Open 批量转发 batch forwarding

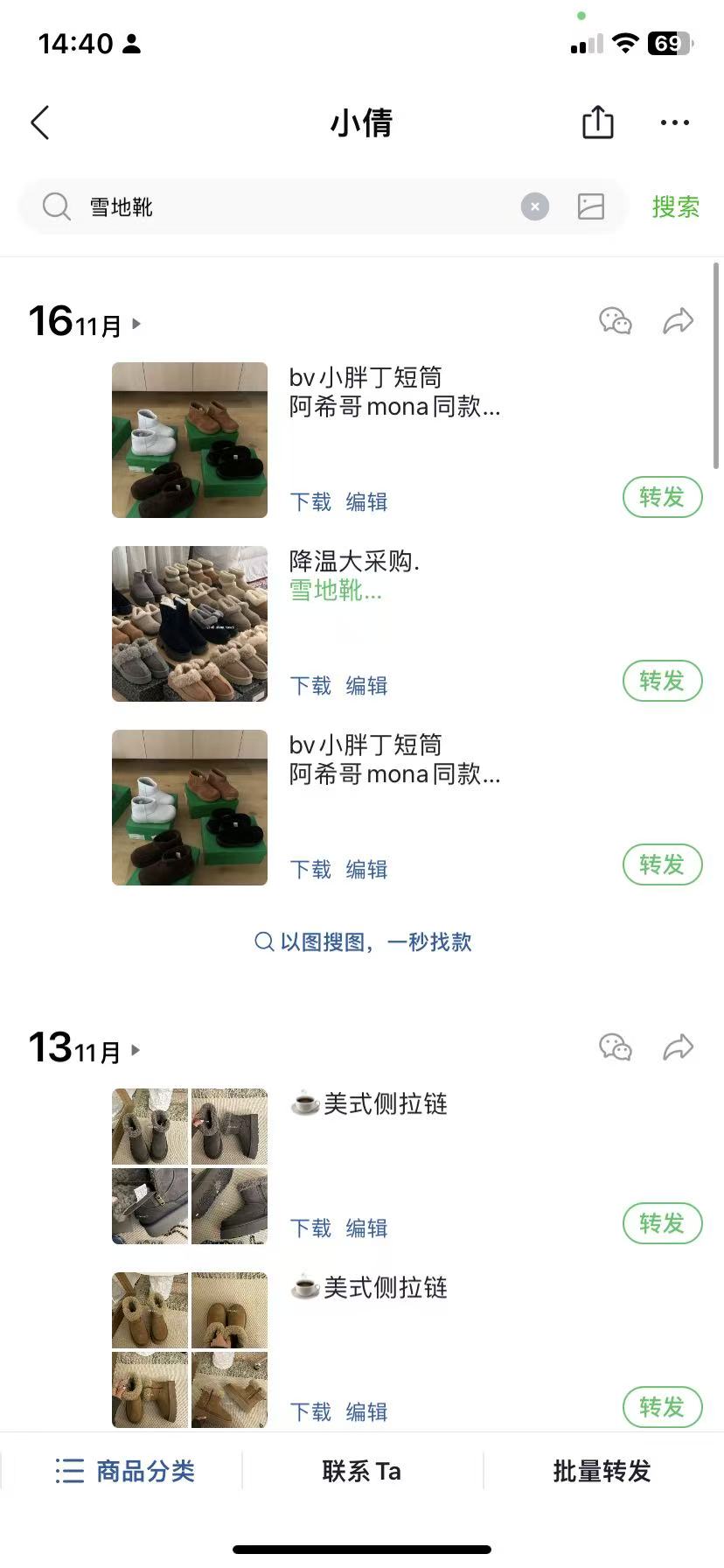click(602, 1472)
